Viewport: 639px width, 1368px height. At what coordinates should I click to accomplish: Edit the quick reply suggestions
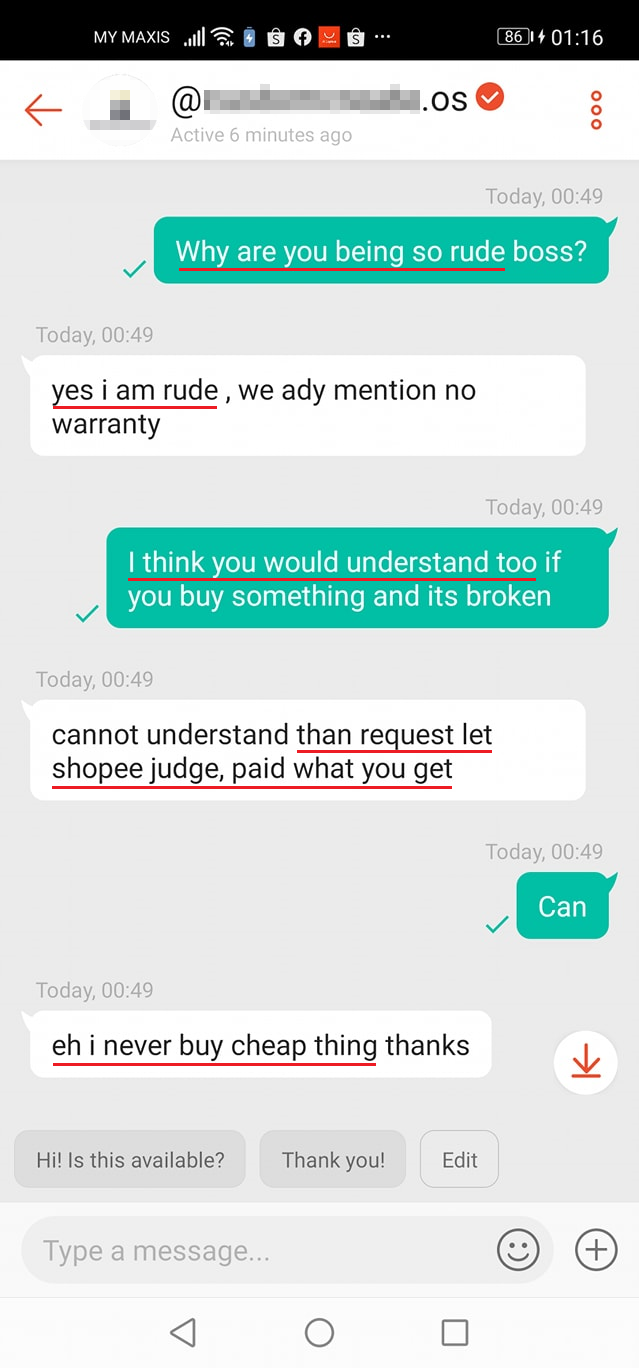[459, 1160]
